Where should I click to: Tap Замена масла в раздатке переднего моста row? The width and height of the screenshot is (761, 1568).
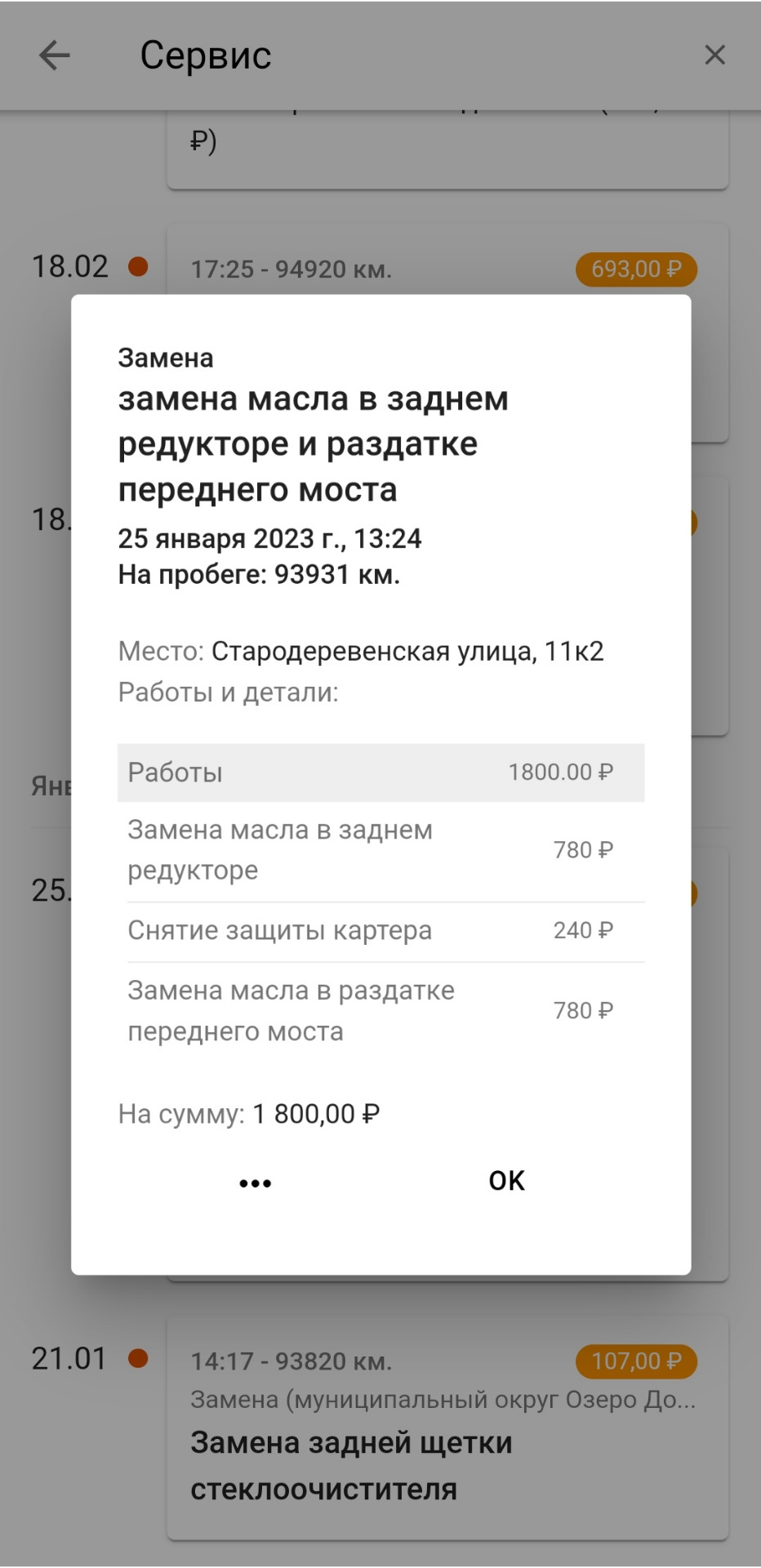pyautogui.click(x=380, y=1010)
